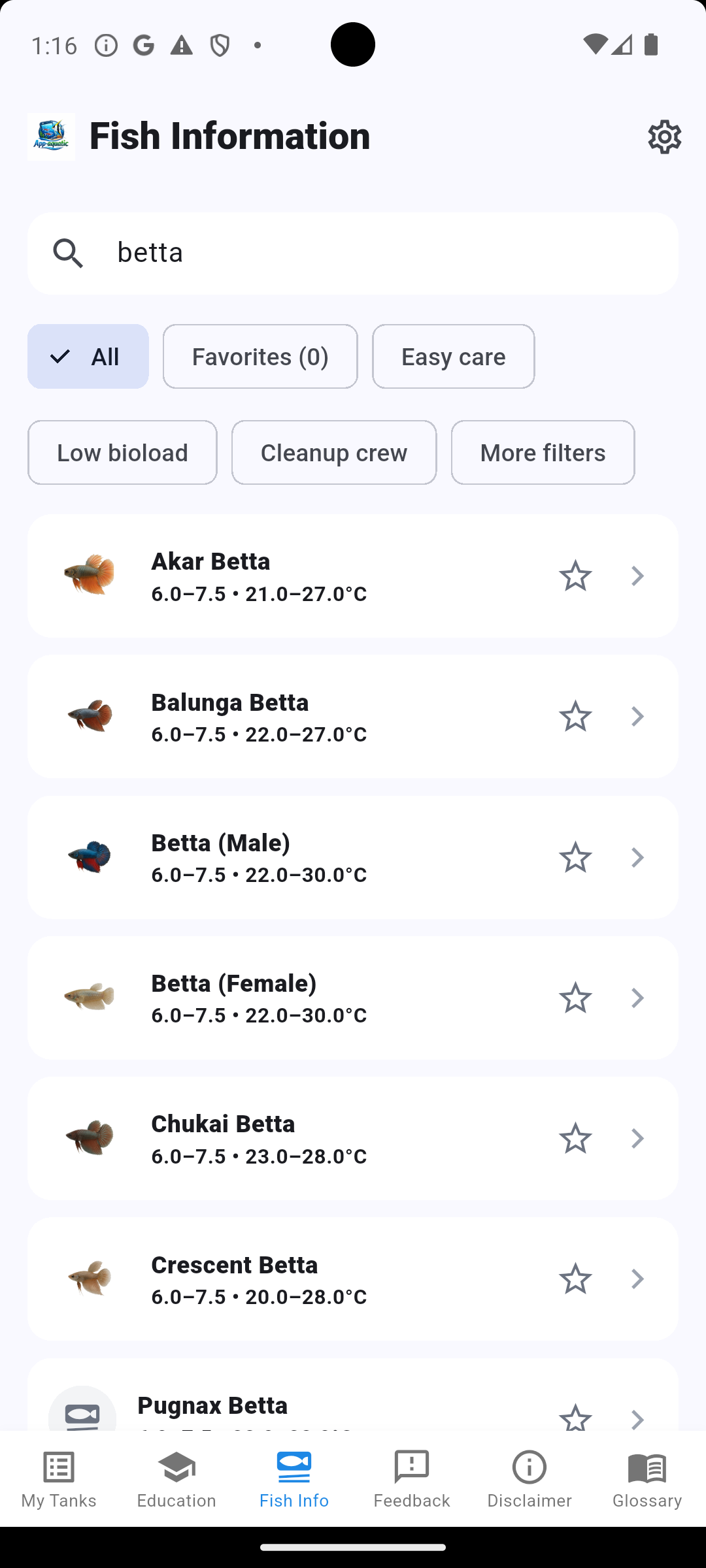The image size is (706, 1568).
Task: Switch to the Favorites (0) filter
Action: [260, 356]
